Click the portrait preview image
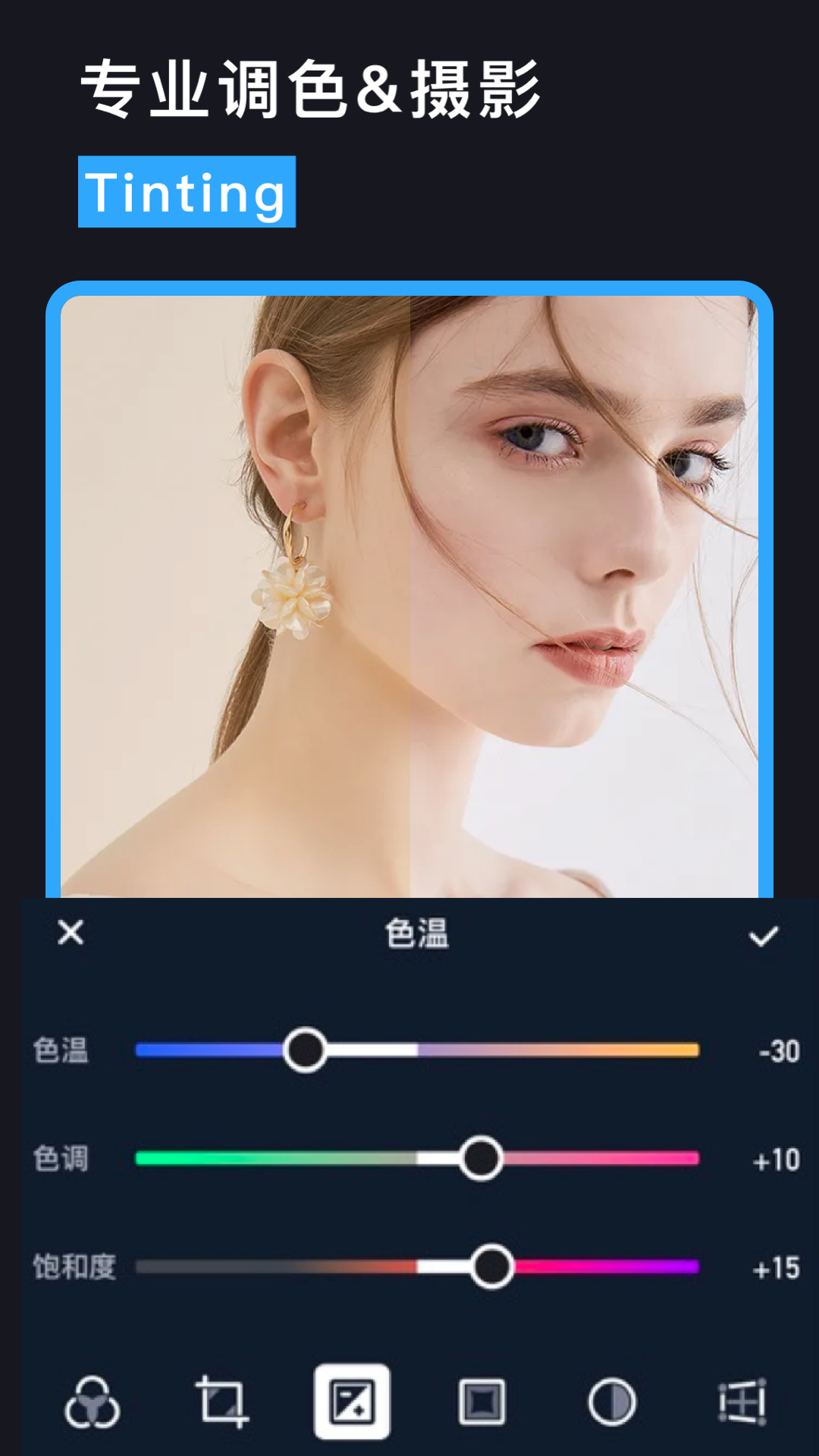 pyautogui.click(x=409, y=591)
